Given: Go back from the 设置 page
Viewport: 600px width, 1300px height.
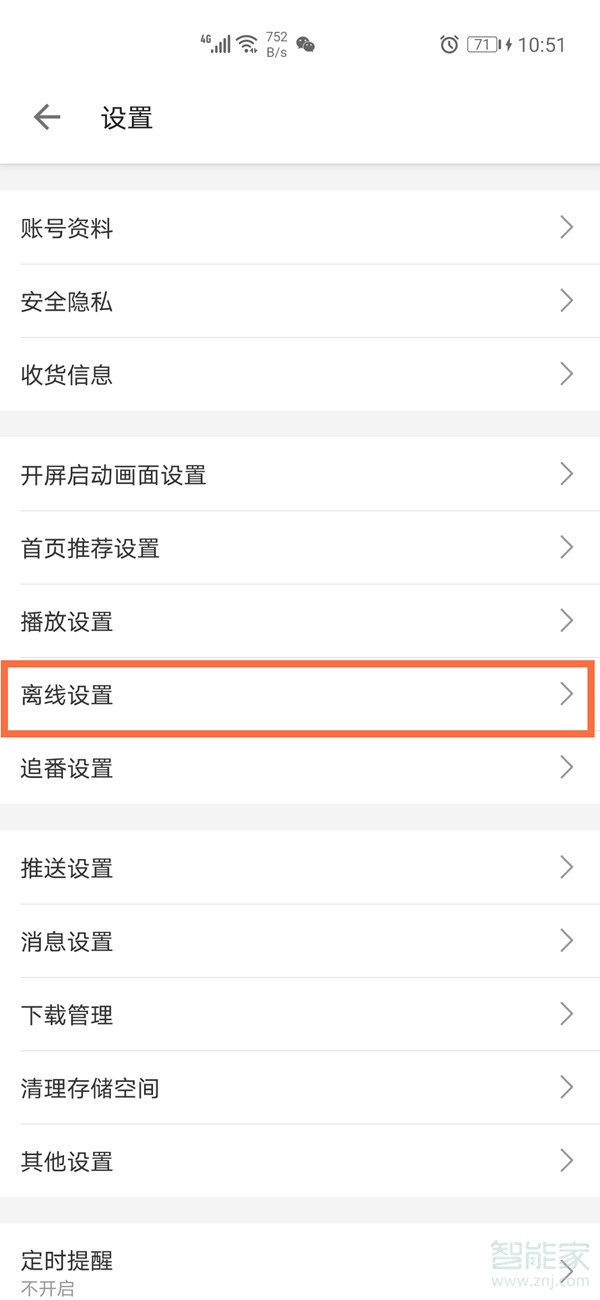Looking at the screenshot, I should pyautogui.click(x=47, y=118).
